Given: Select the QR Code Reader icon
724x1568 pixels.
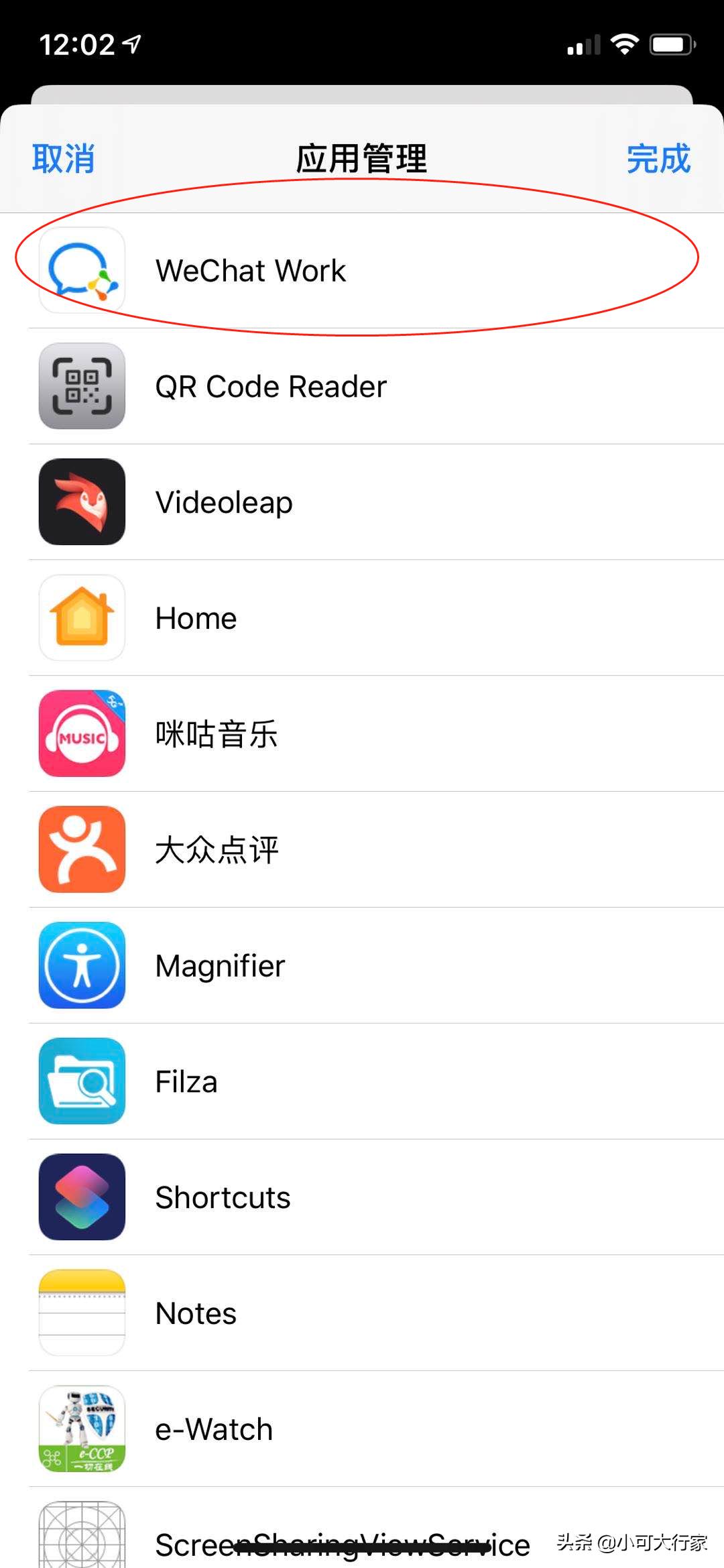Looking at the screenshot, I should point(80,387).
